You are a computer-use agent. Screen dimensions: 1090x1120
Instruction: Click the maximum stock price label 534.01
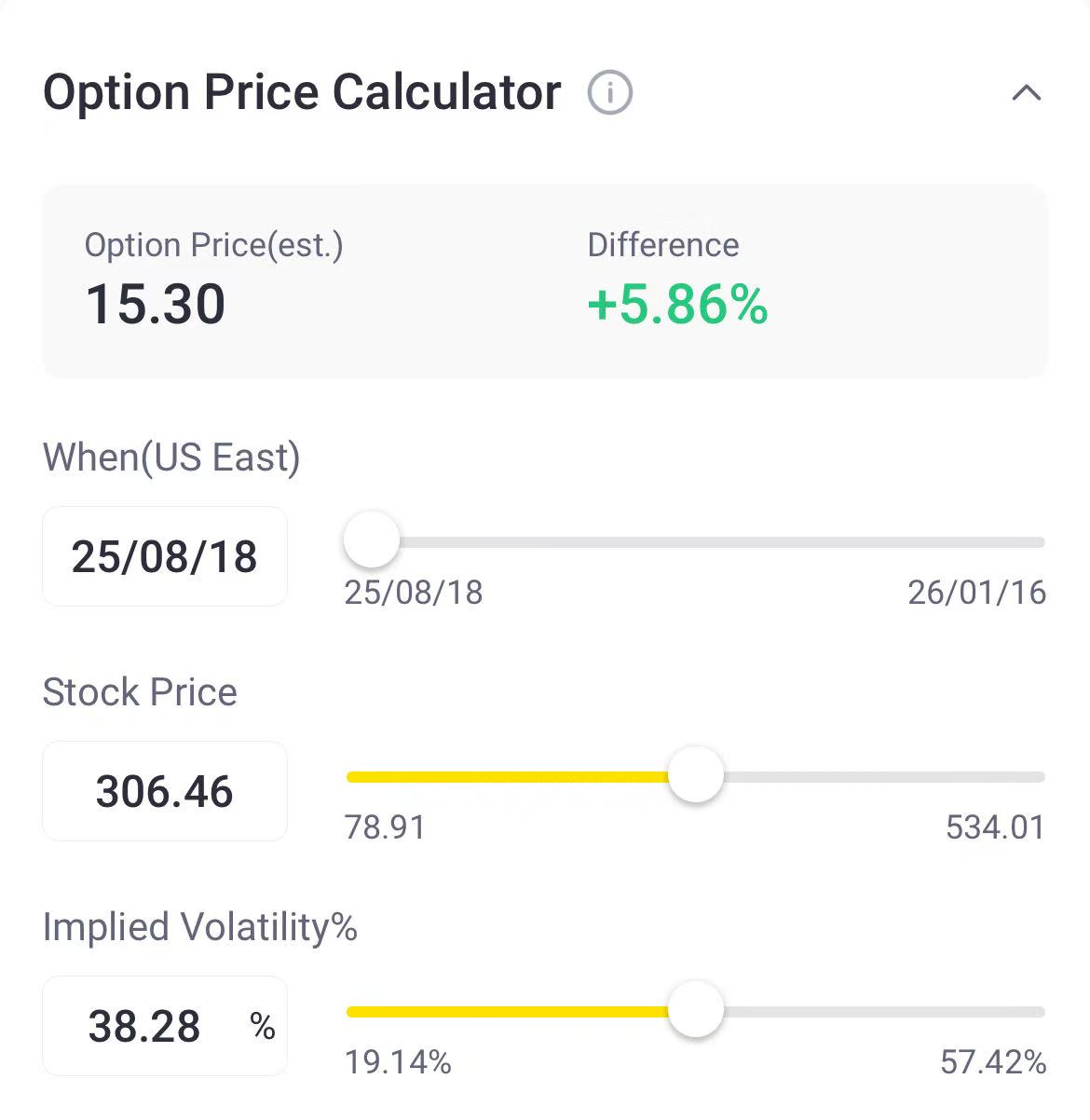pyautogui.click(x=995, y=826)
